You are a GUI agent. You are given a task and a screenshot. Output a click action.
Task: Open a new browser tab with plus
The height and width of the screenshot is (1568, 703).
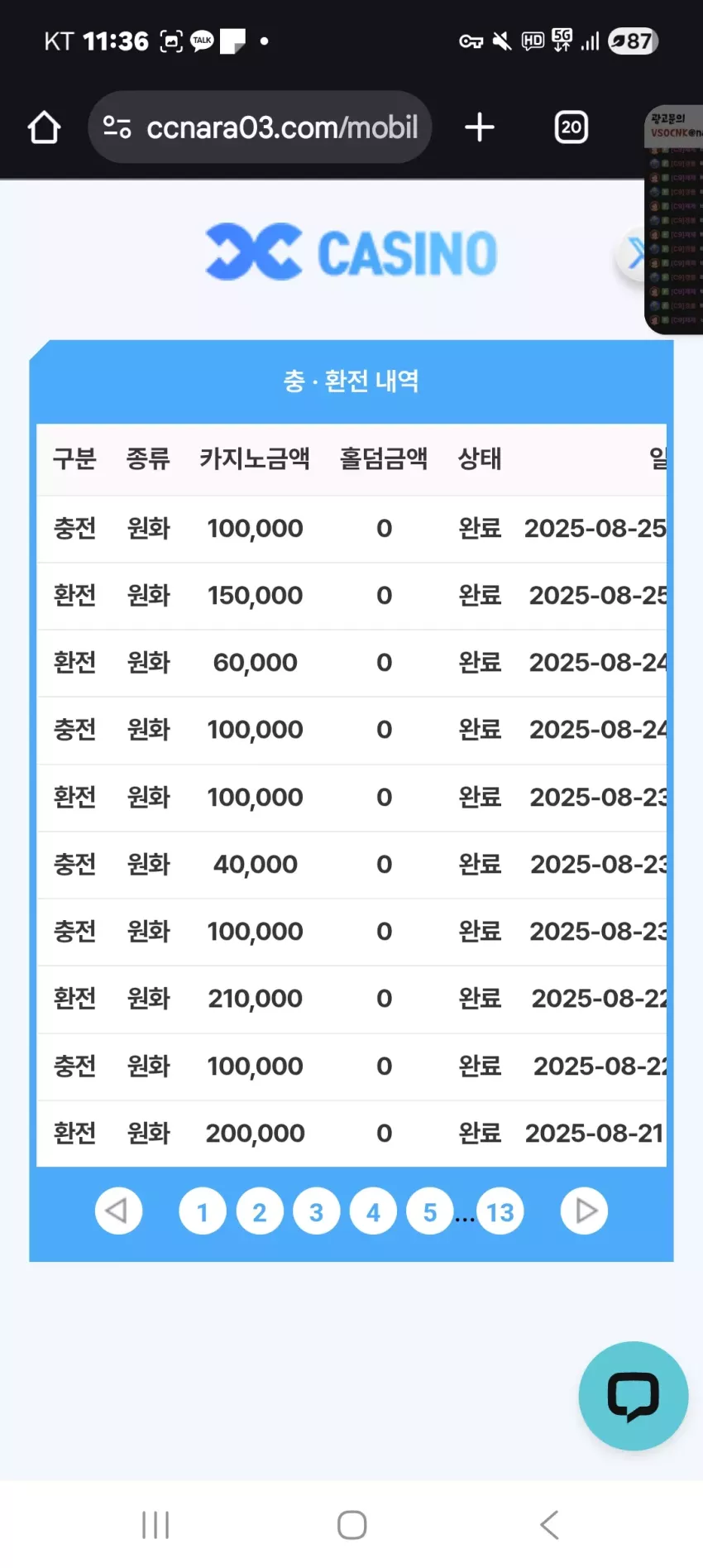480,127
